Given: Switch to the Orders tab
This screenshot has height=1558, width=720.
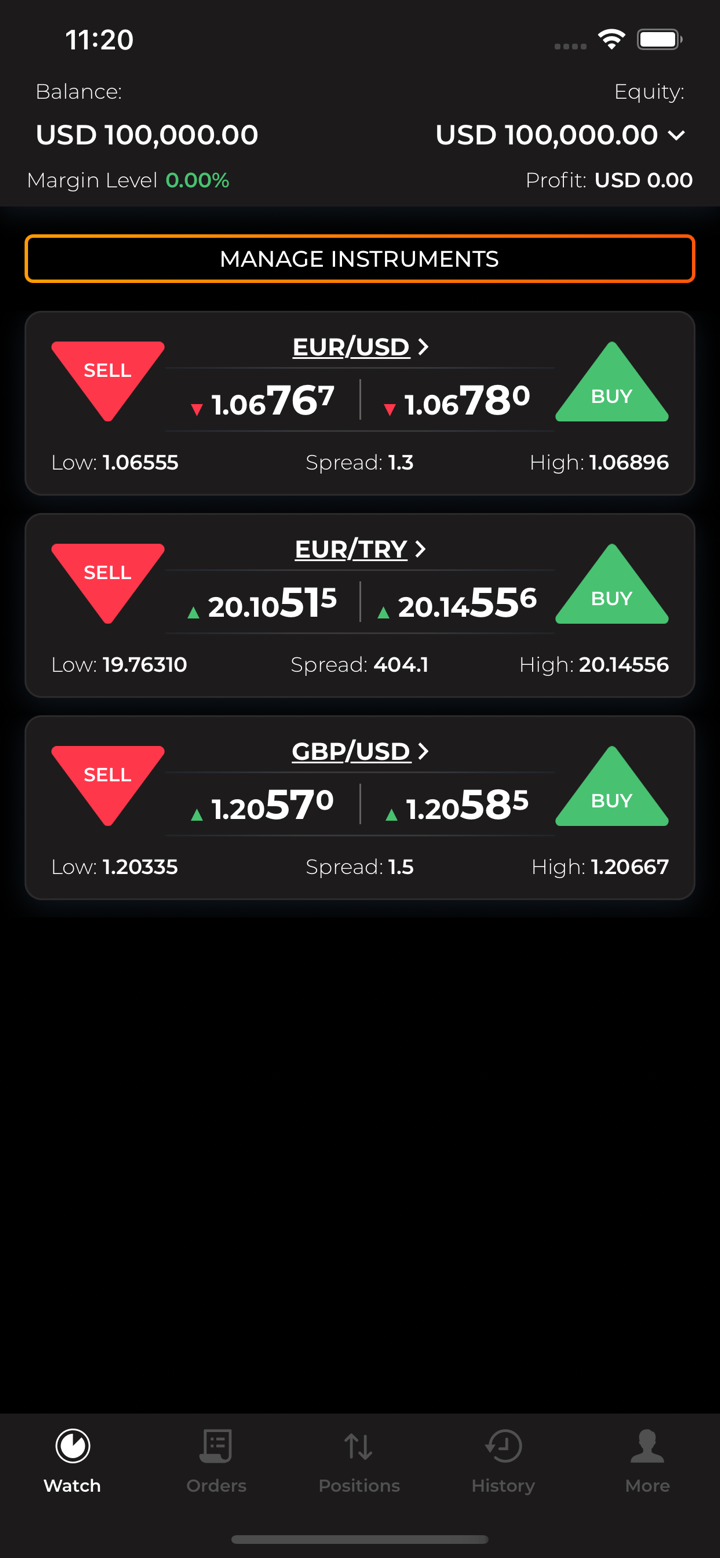Looking at the screenshot, I should [216, 1461].
